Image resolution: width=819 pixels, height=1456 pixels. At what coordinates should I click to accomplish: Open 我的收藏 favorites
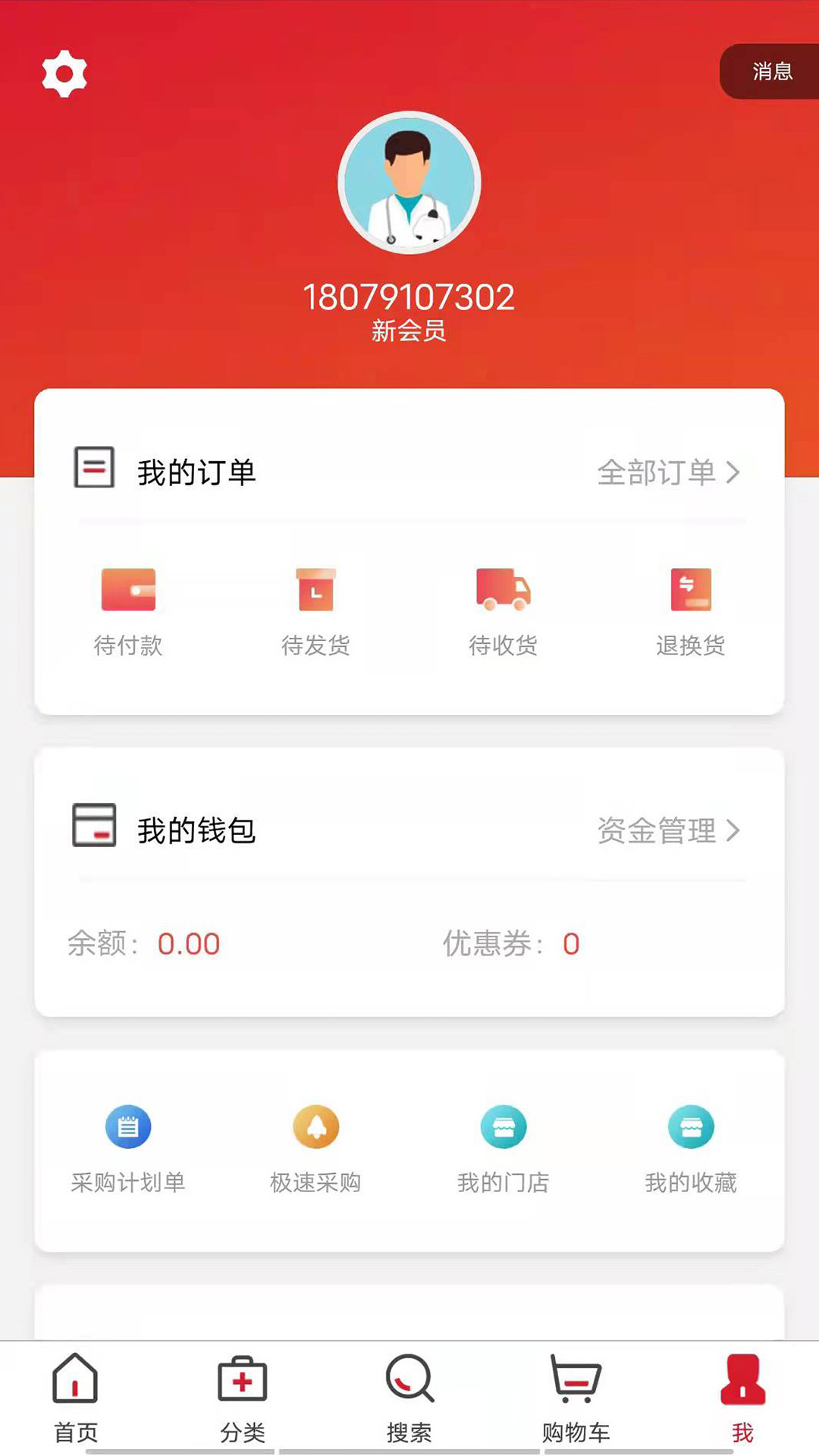[x=691, y=1128]
